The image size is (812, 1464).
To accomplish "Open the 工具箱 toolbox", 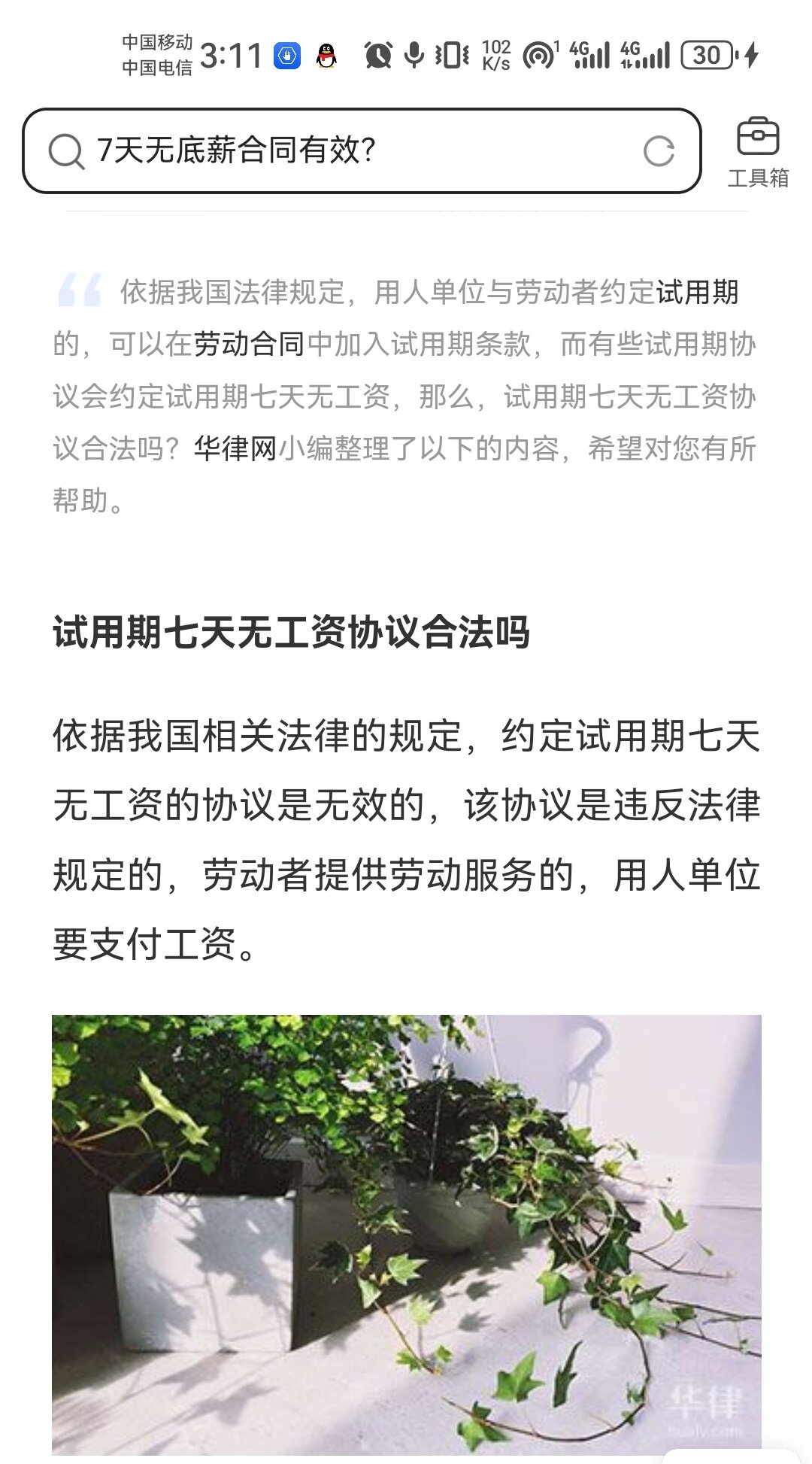I will click(758, 153).
